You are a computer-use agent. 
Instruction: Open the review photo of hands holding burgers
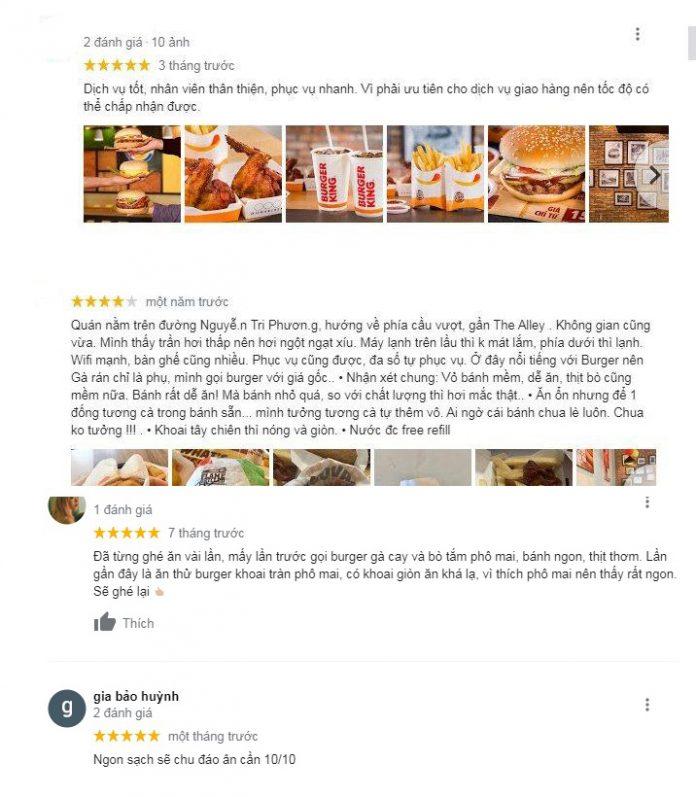(132, 174)
